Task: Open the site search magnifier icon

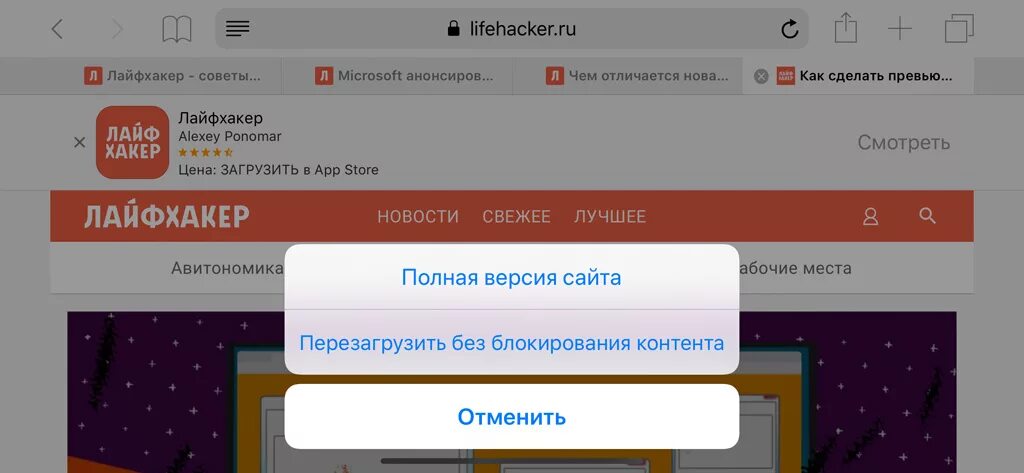Action: tap(927, 216)
